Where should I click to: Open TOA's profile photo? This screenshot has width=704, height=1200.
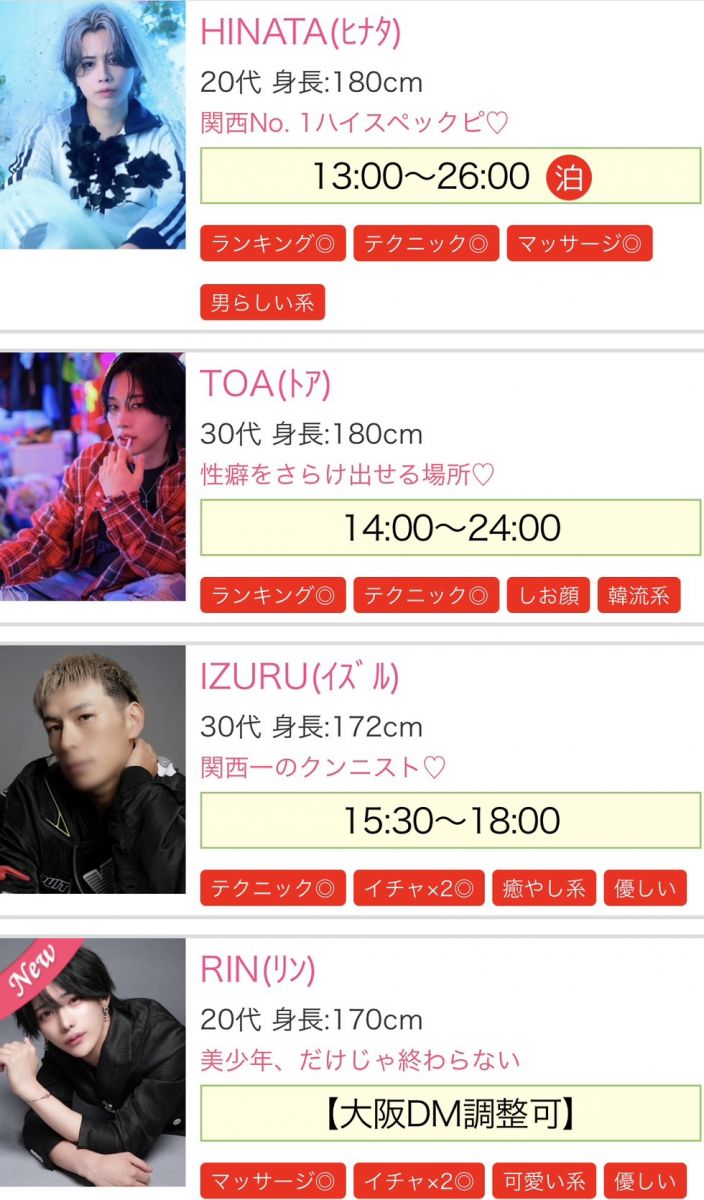(x=92, y=476)
